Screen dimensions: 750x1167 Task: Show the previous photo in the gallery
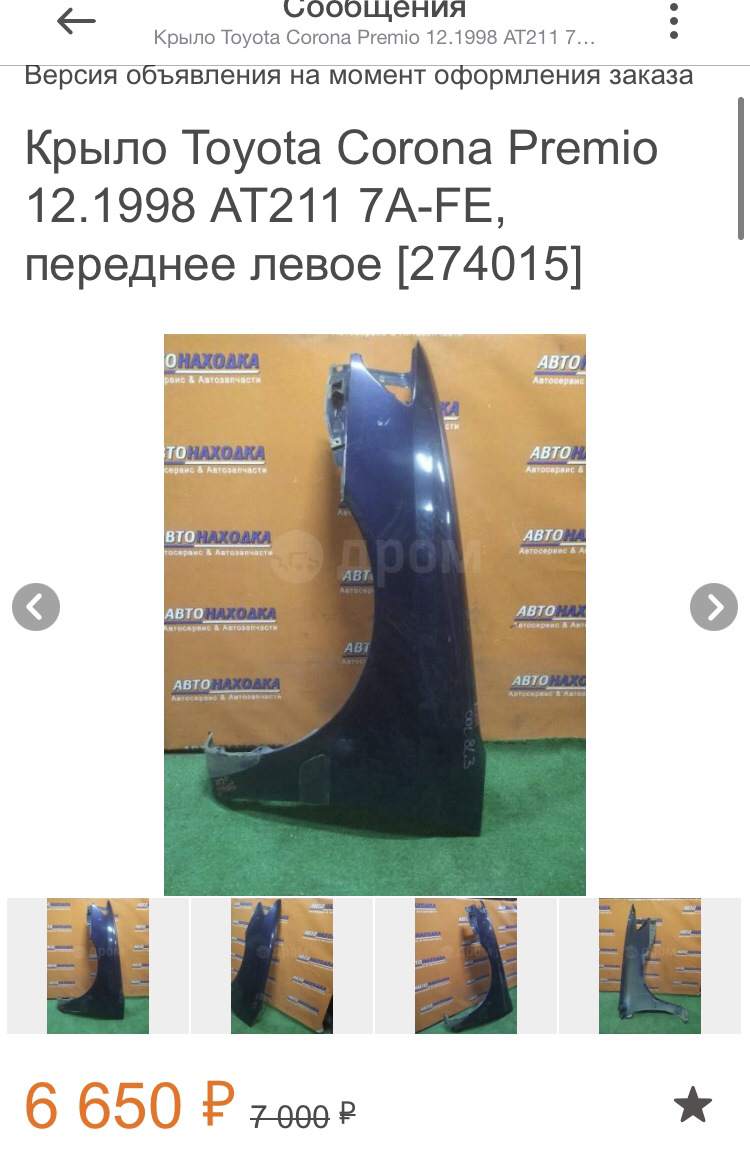[x=36, y=607]
